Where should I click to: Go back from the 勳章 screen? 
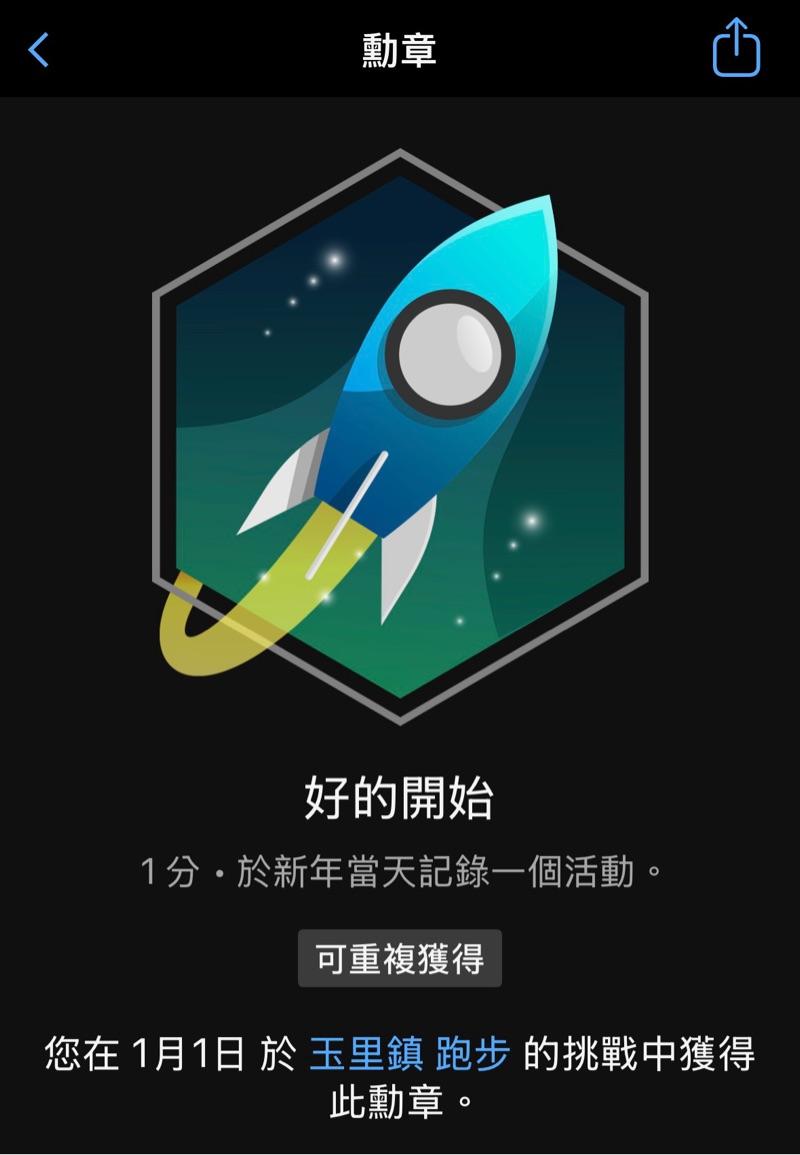click(x=38, y=49)
